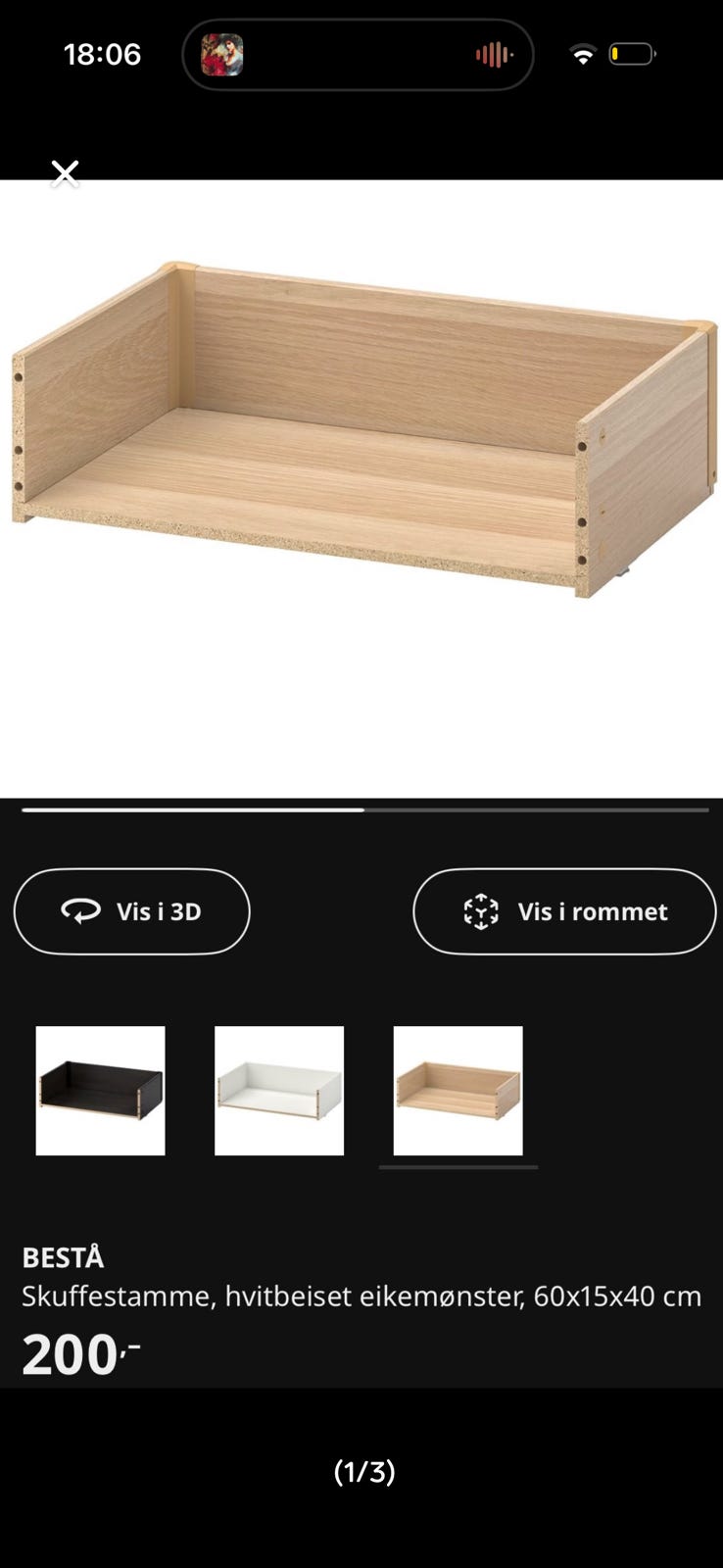
Task: Tap the underline below the oak variant thumbnail
Action: pos(458,1166)
